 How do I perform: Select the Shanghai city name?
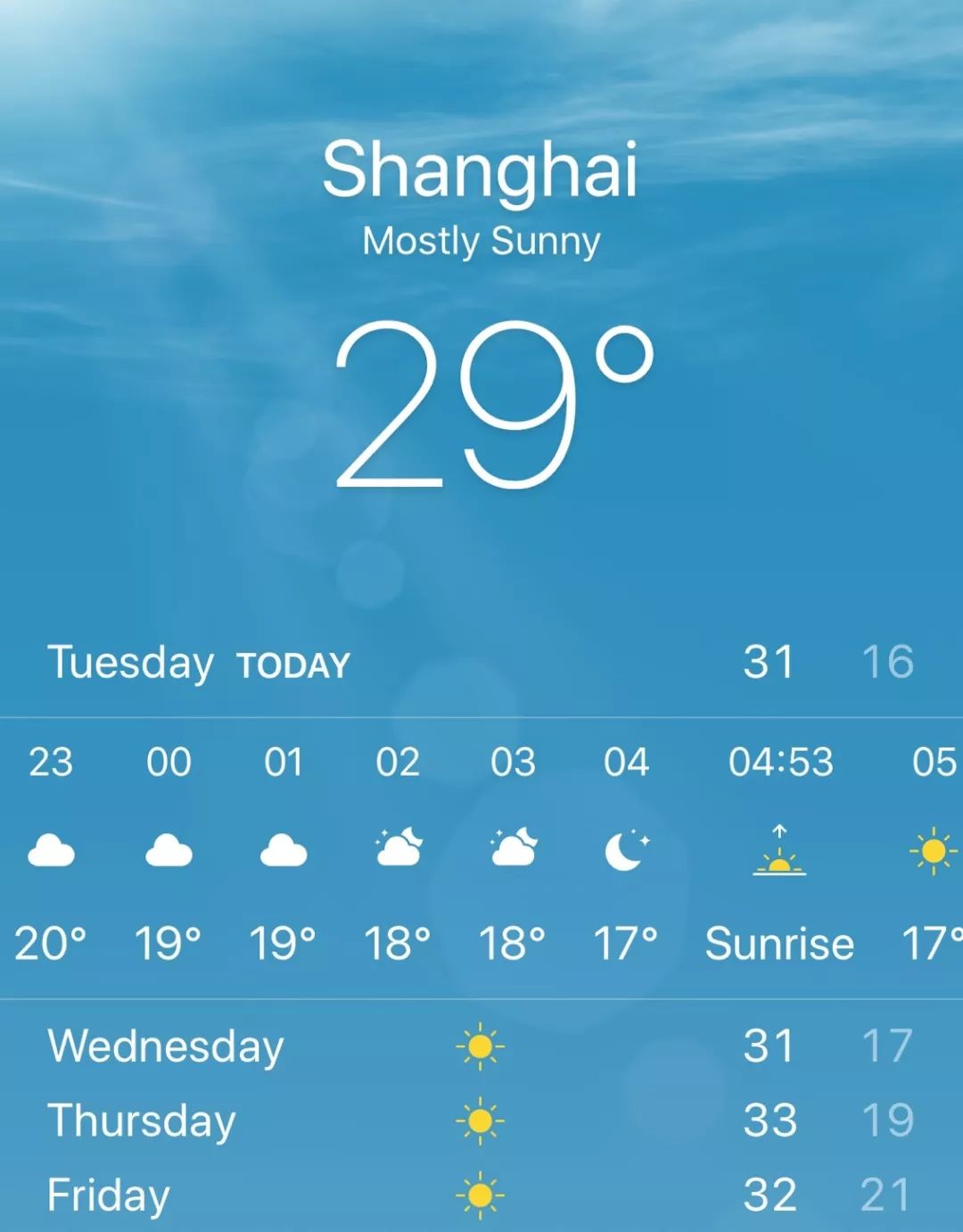[x=481, y=171]
